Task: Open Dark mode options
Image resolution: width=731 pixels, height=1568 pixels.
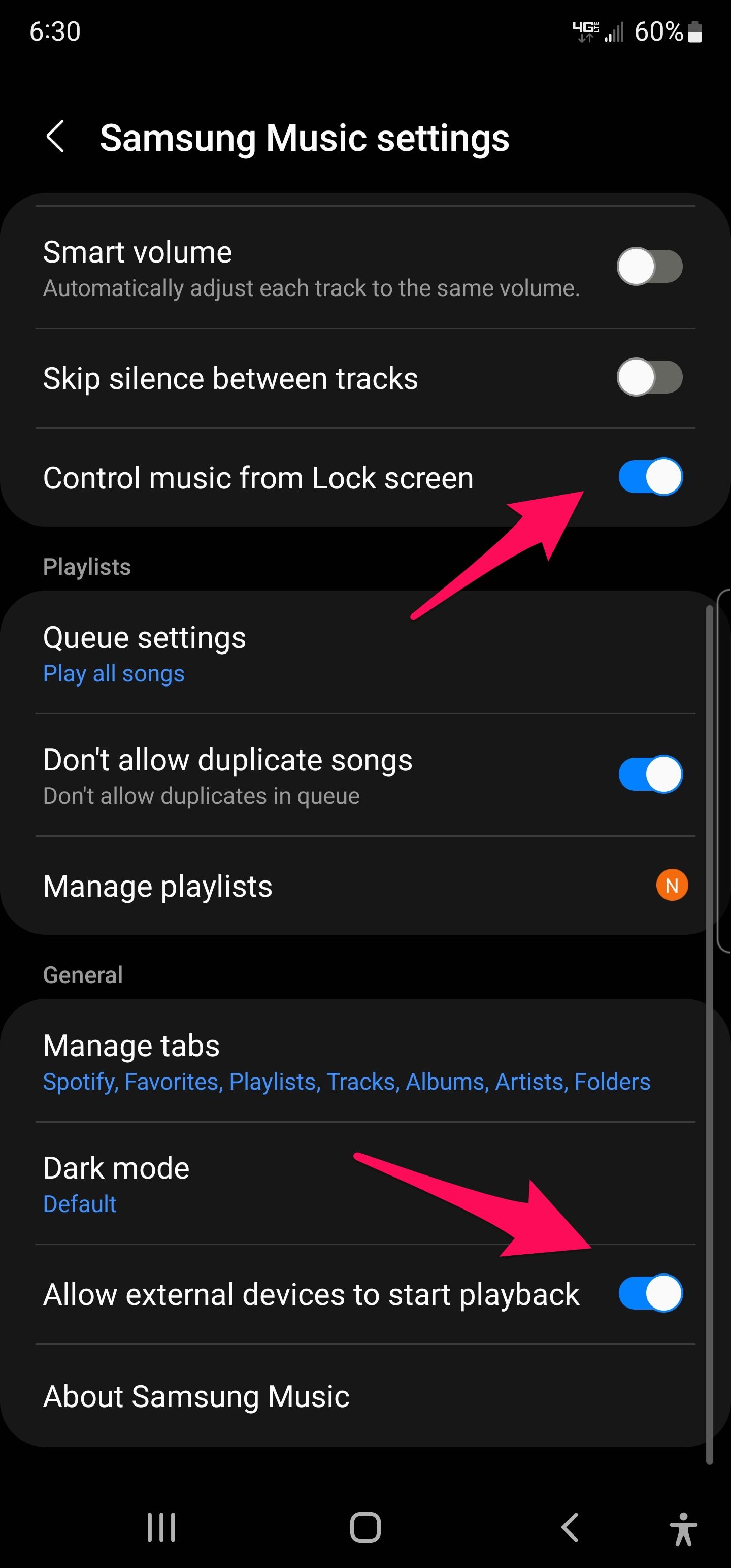Action: click(116, 1184)
